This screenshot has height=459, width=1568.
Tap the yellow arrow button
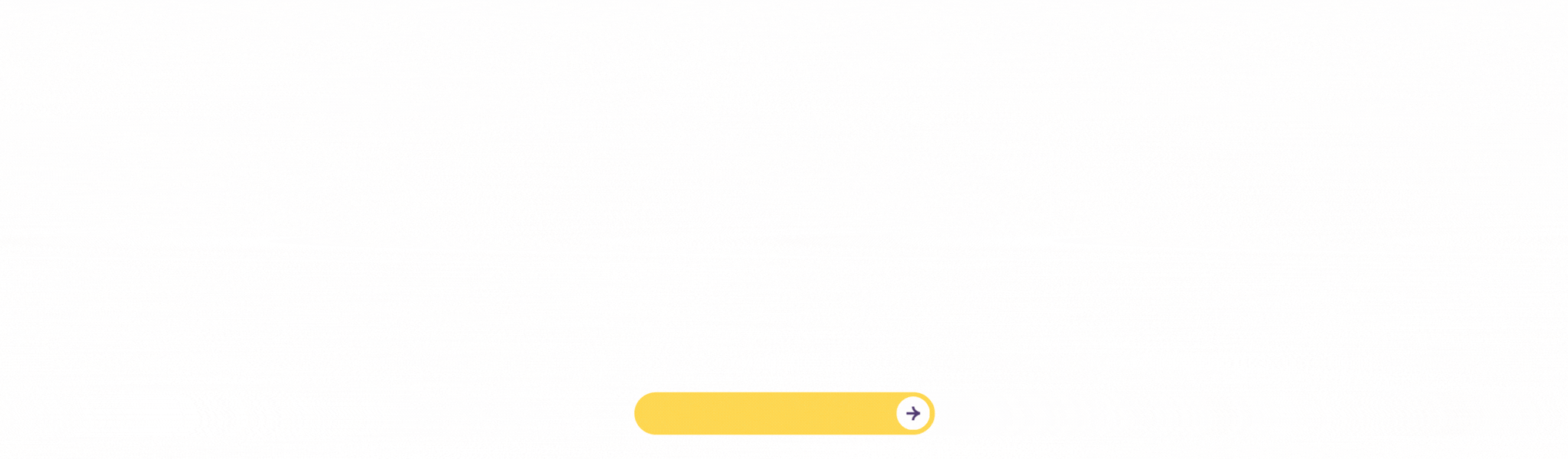click(784, 413)
